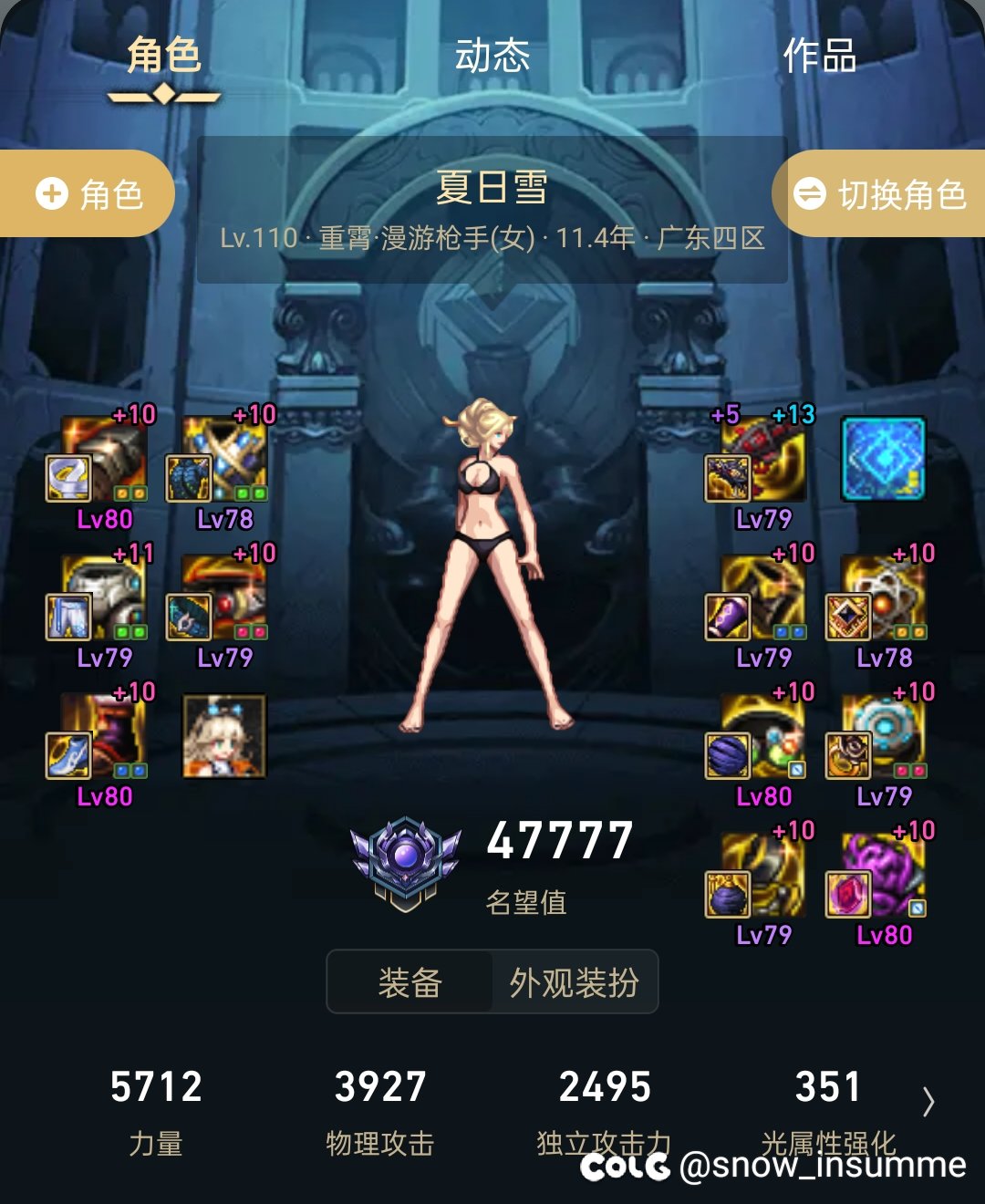The width and height of the screenshot is (985, 1204).
Task: Select the 装备 segment
Action: click(x=410, y=983)
